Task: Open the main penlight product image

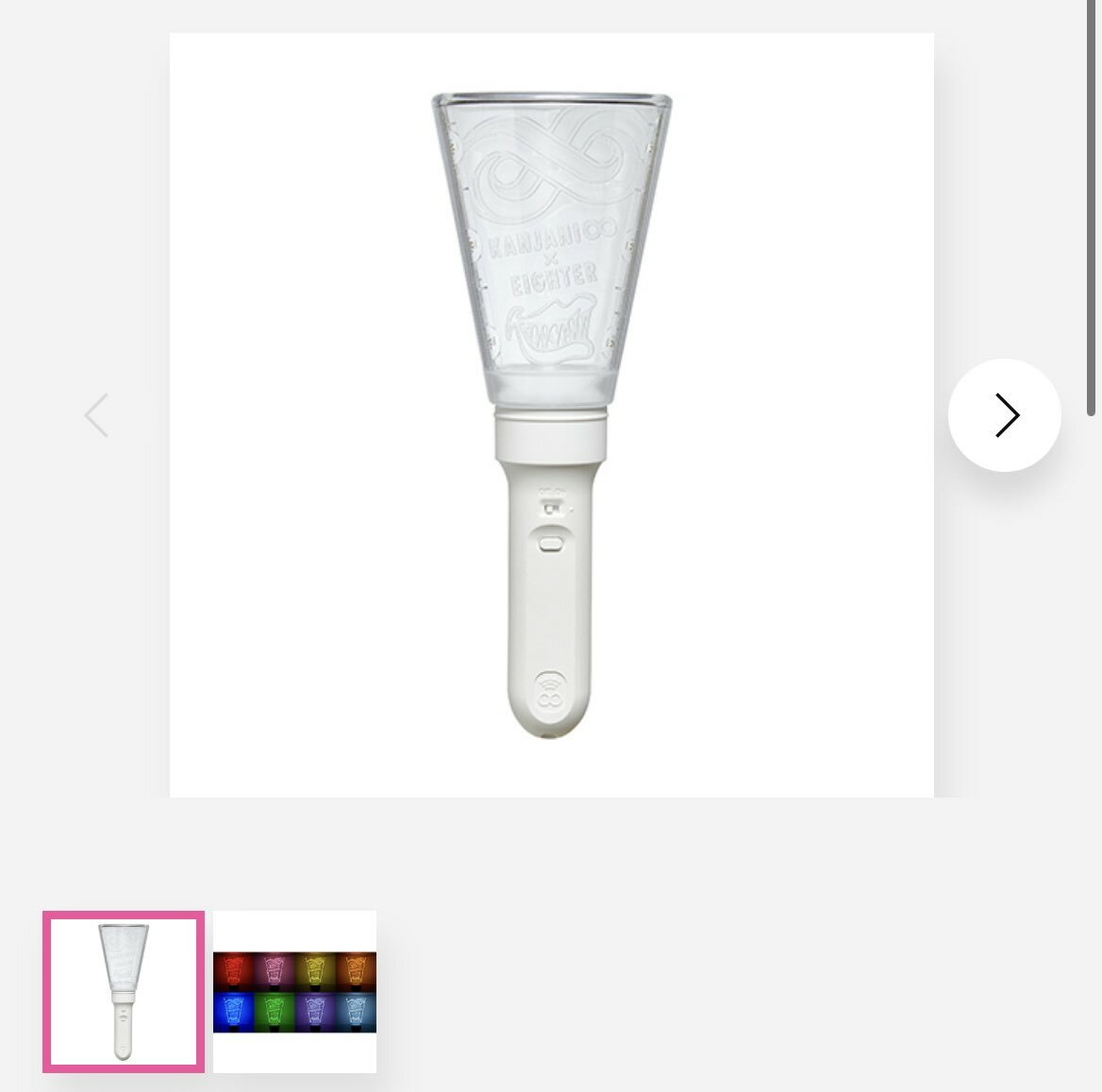Action: click(x=552, y=415)
